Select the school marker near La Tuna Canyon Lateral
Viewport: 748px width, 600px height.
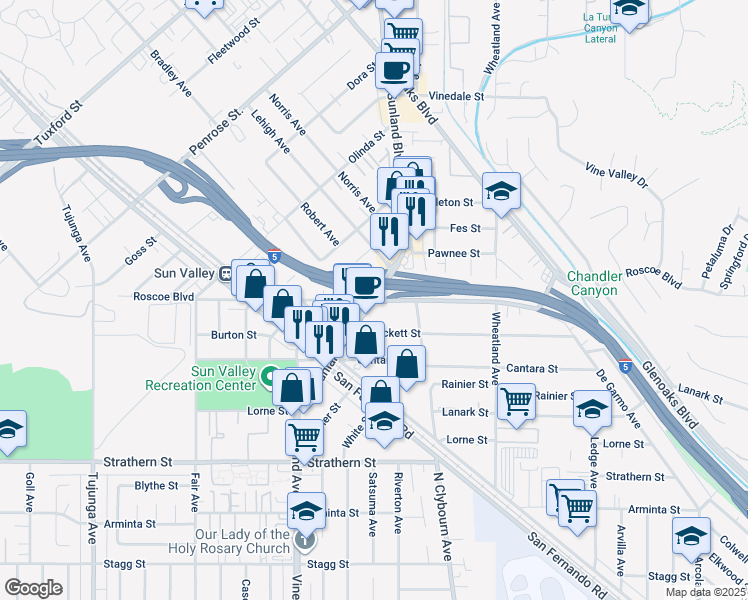click(629, 10)
